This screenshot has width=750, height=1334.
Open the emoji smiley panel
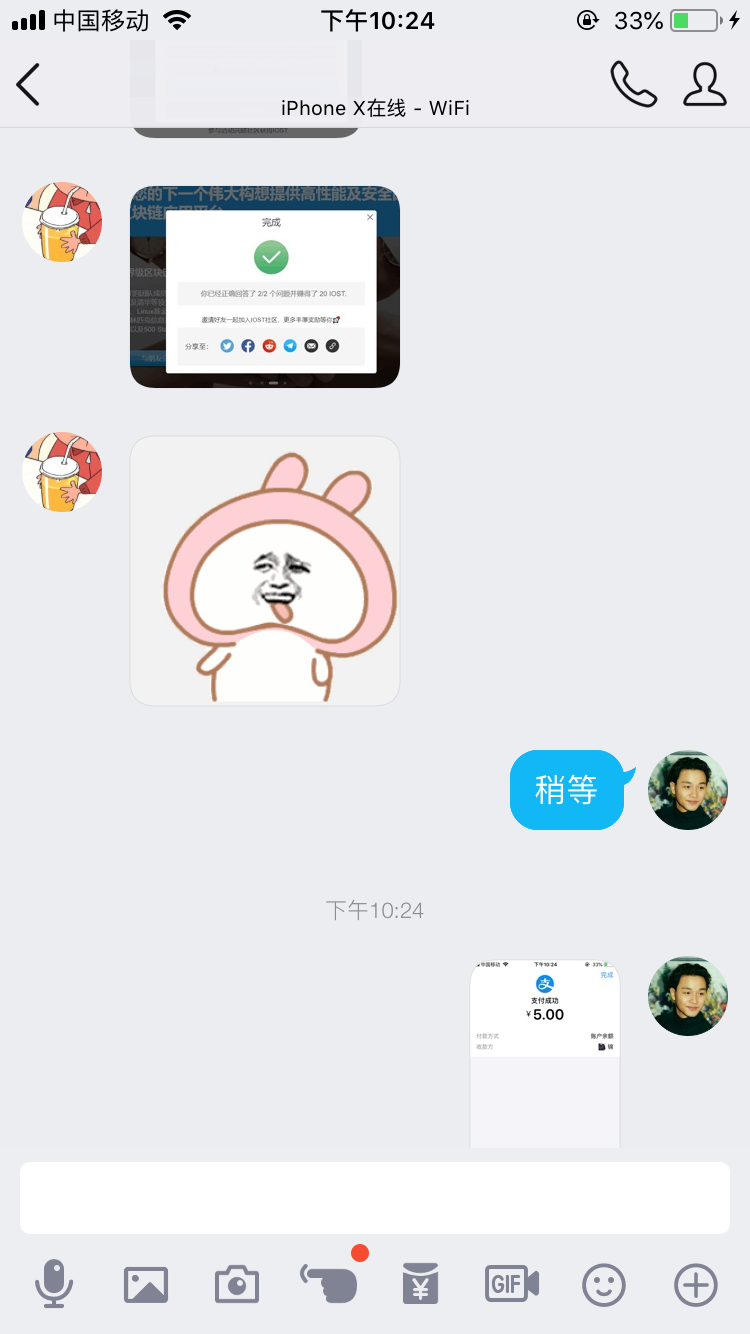point(604,1284)
